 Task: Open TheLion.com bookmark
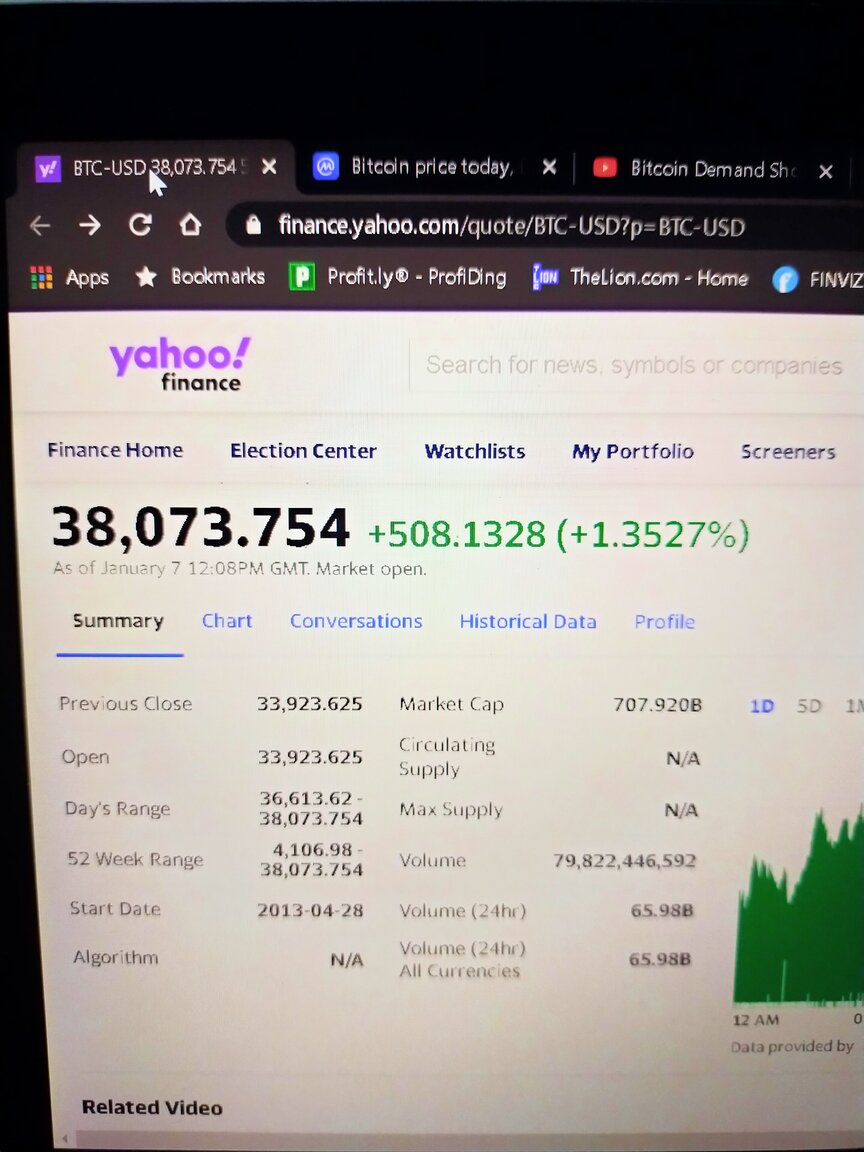[640, 278]
